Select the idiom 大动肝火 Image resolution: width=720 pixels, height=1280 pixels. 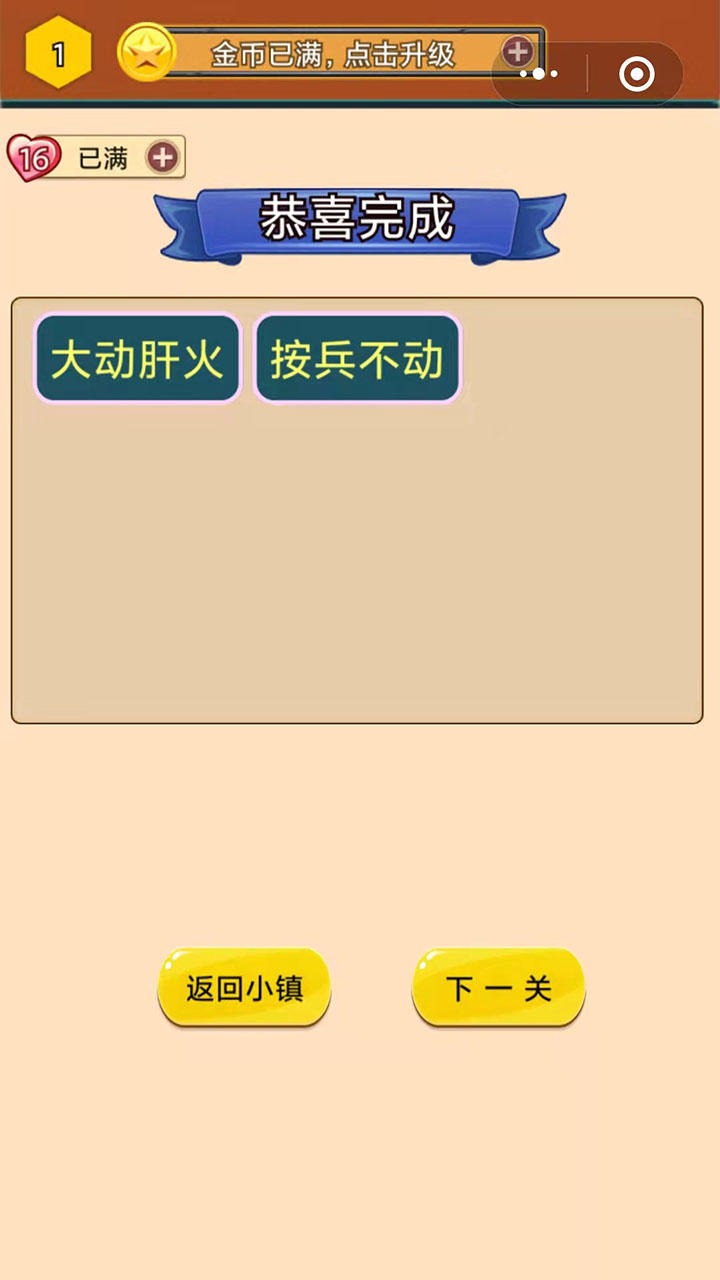pyautogui.click(x=138, y=359)
